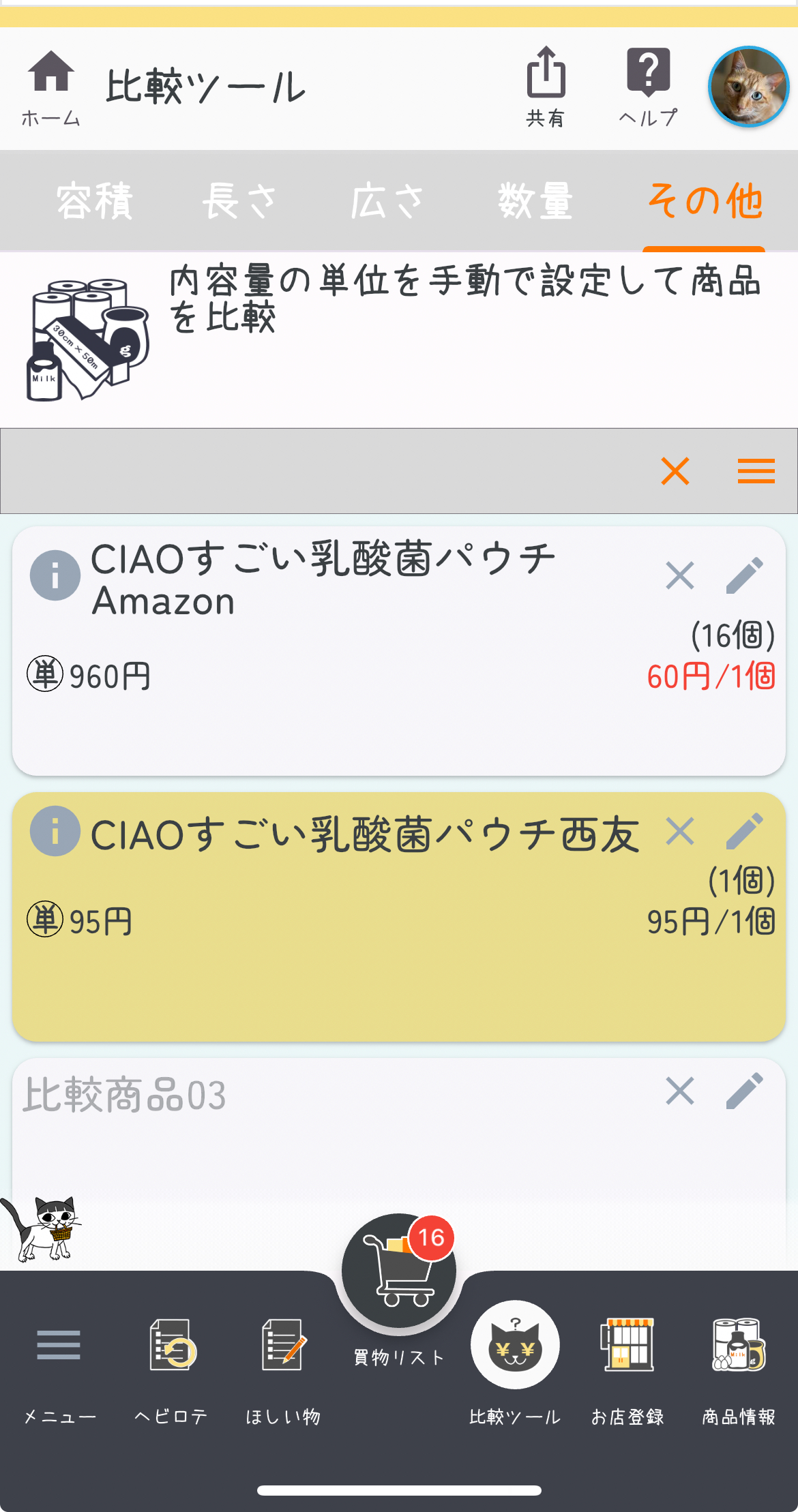Screen dimensions: 798x1512
Task: Open the orange hamburger menu
Action: click(x=756, y=471)
